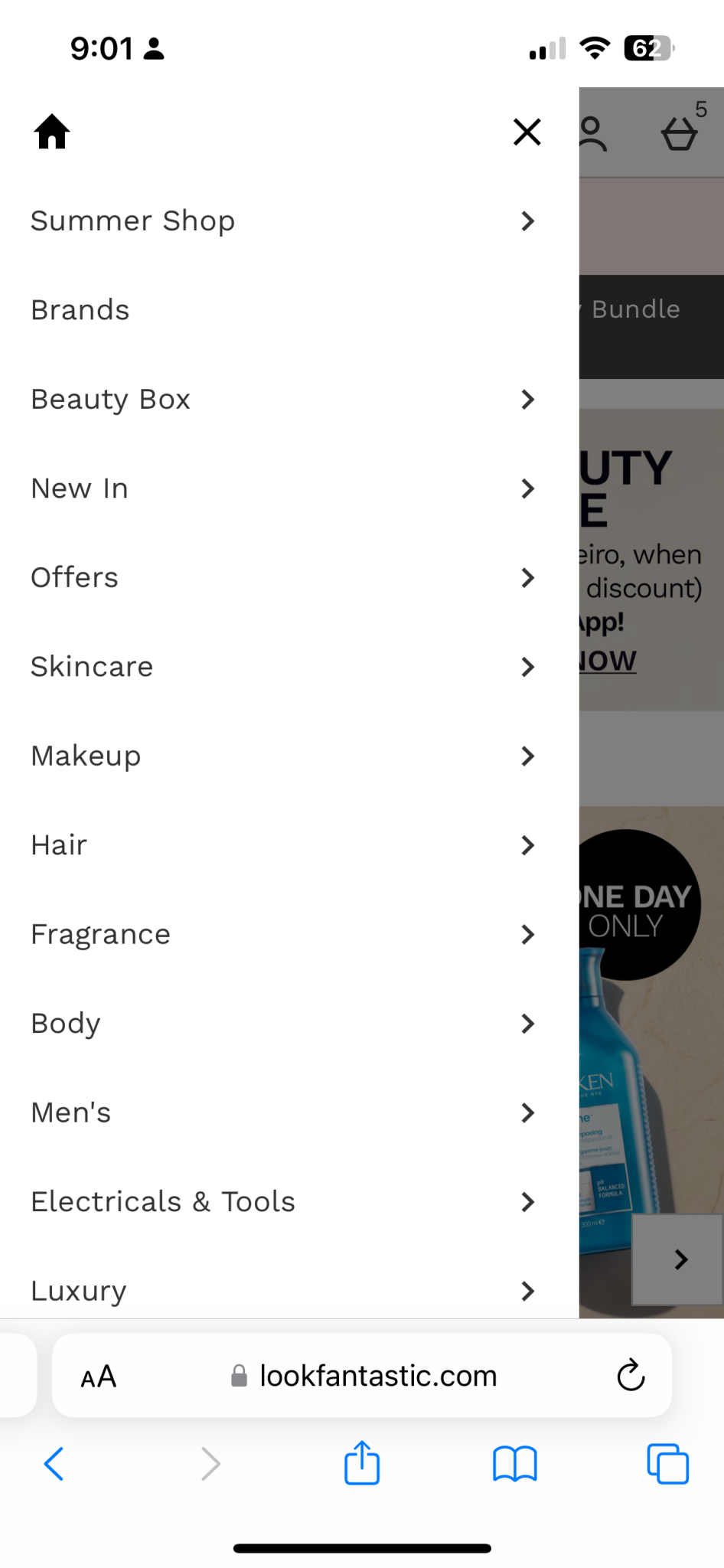View the Fragrance category
Screen dimensions: 724x1568
click(282, 935)
